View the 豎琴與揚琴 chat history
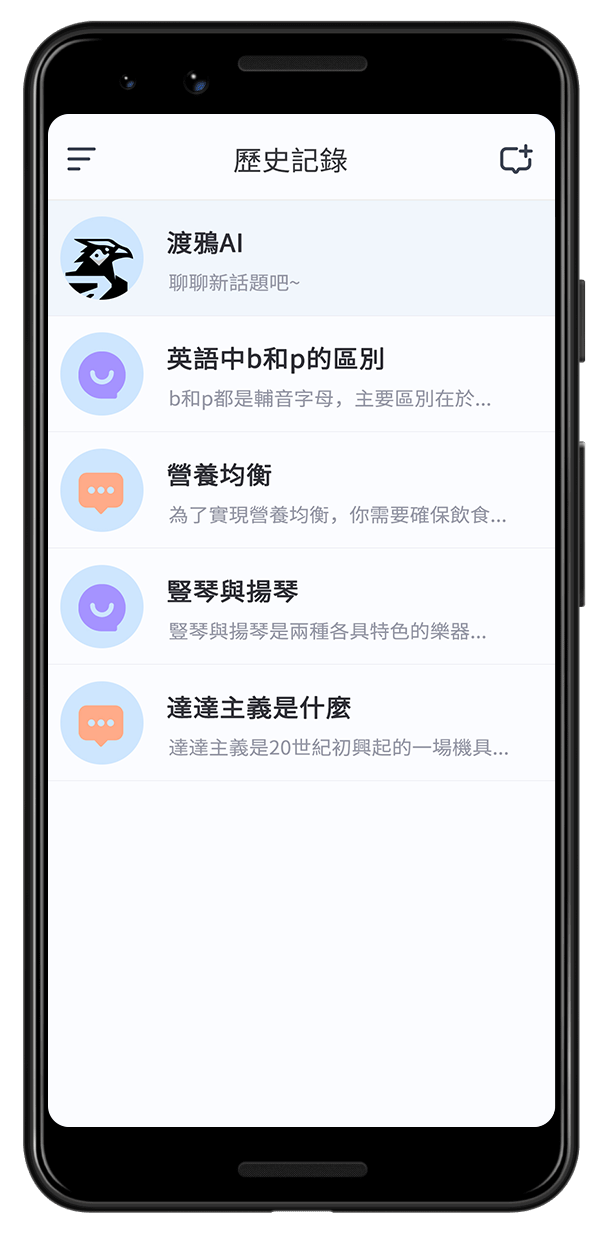Viewport: 601px width, 1239px height. coord(300,606)
